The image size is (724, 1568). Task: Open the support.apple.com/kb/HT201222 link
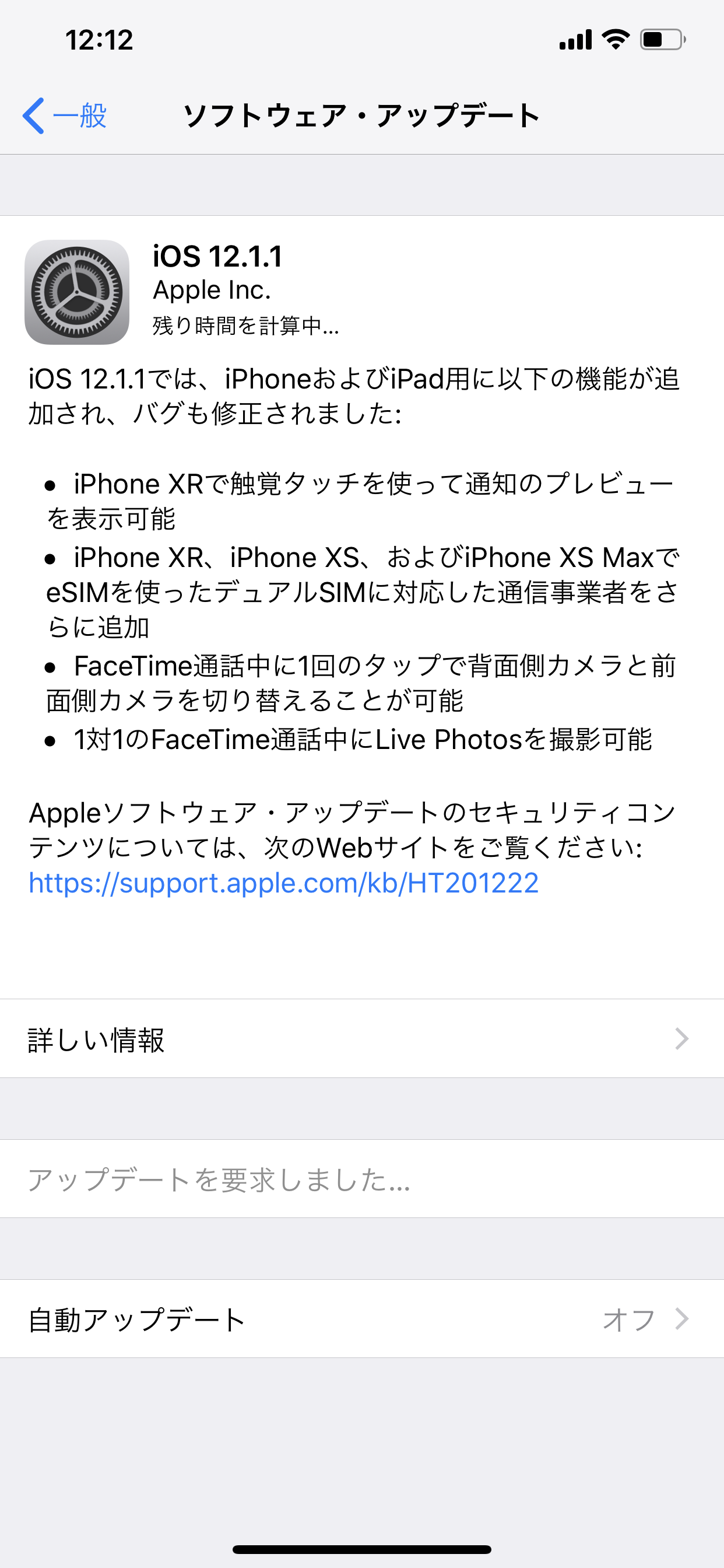[283, 883]
